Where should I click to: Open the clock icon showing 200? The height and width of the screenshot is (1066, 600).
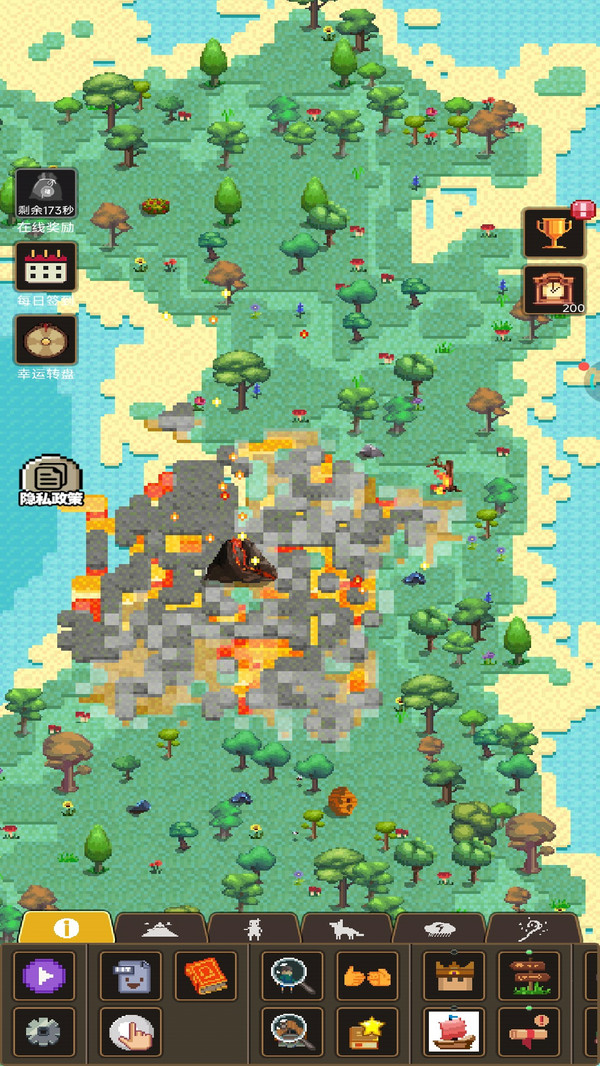point(554,290)
